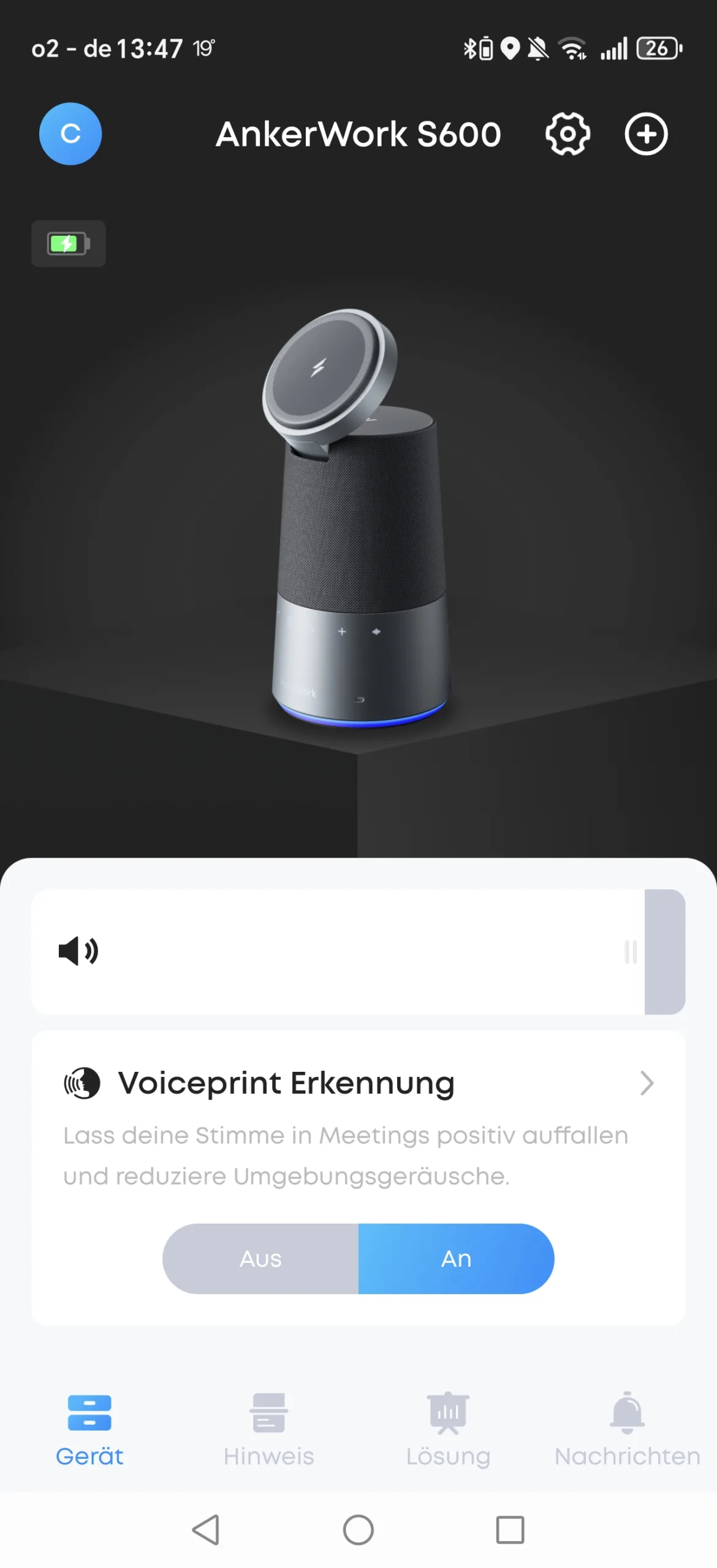Select Aus for Voiceprint Erkennung
717x1568 pixels.
(x=260, y=1259)
